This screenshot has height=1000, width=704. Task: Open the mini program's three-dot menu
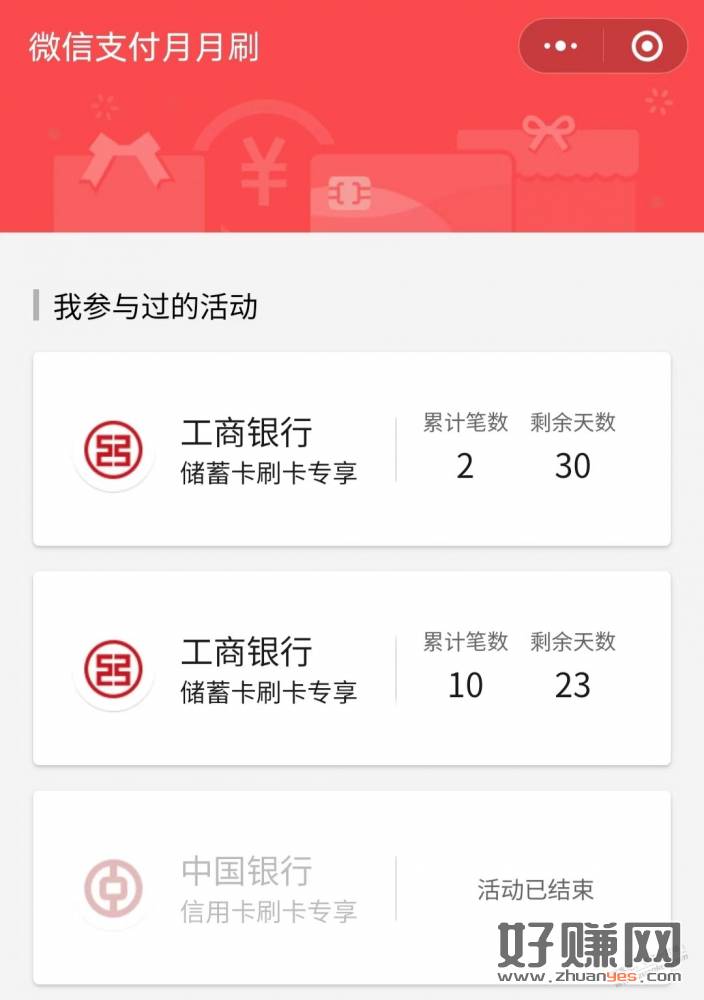click(x=560, y=46)
